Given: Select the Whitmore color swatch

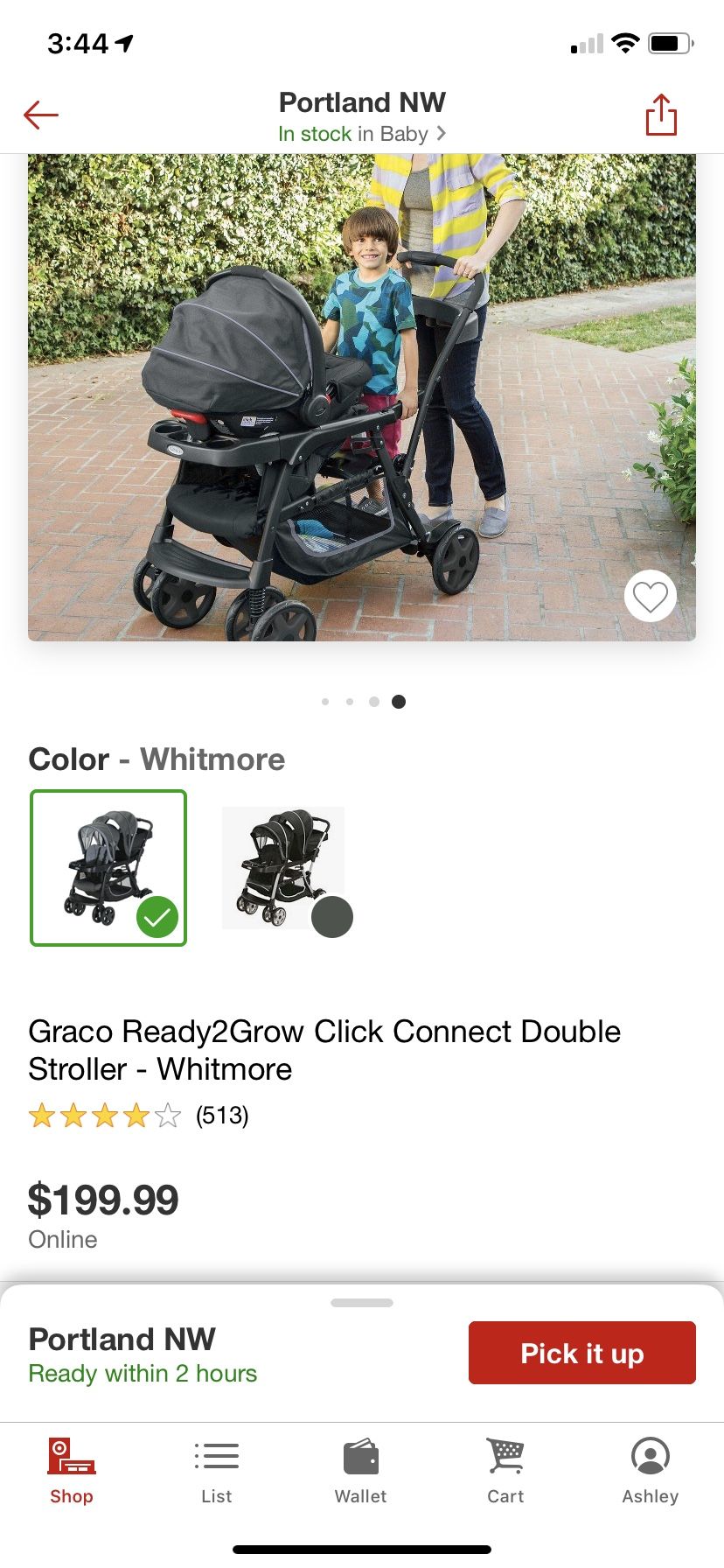Looking at the screenshot, I should pyautogui.click(x=108, y=868).
